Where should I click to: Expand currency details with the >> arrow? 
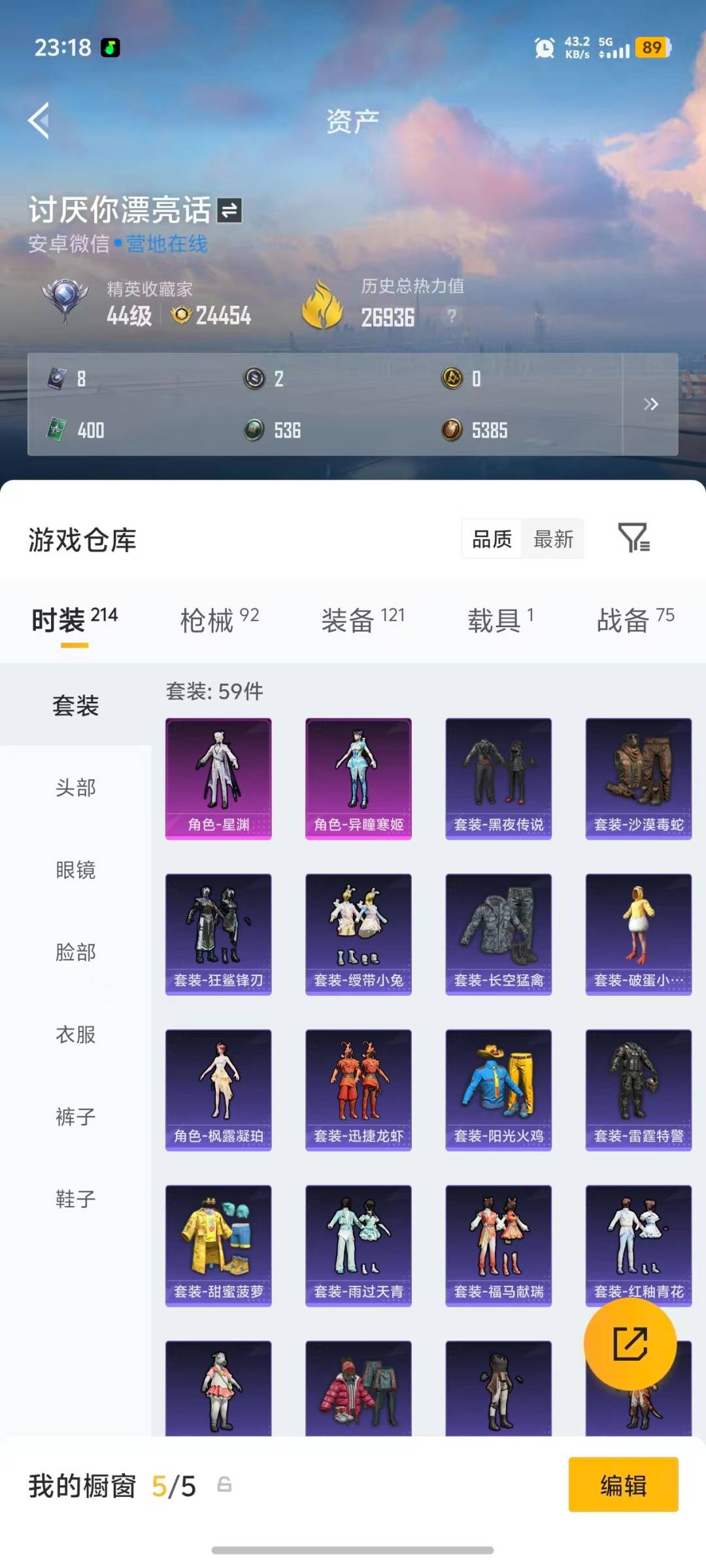click(651, 404)
